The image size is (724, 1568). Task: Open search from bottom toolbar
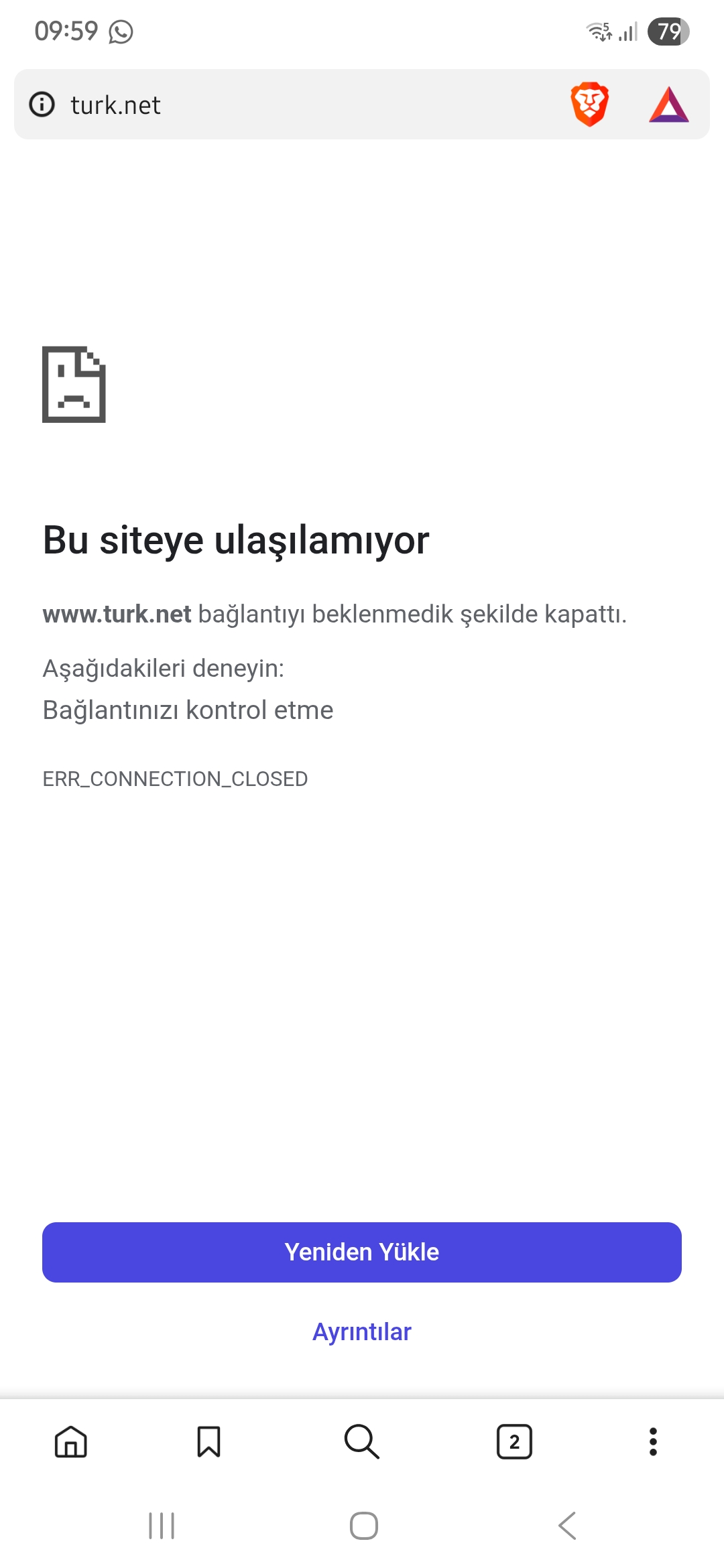point(362,1441)
